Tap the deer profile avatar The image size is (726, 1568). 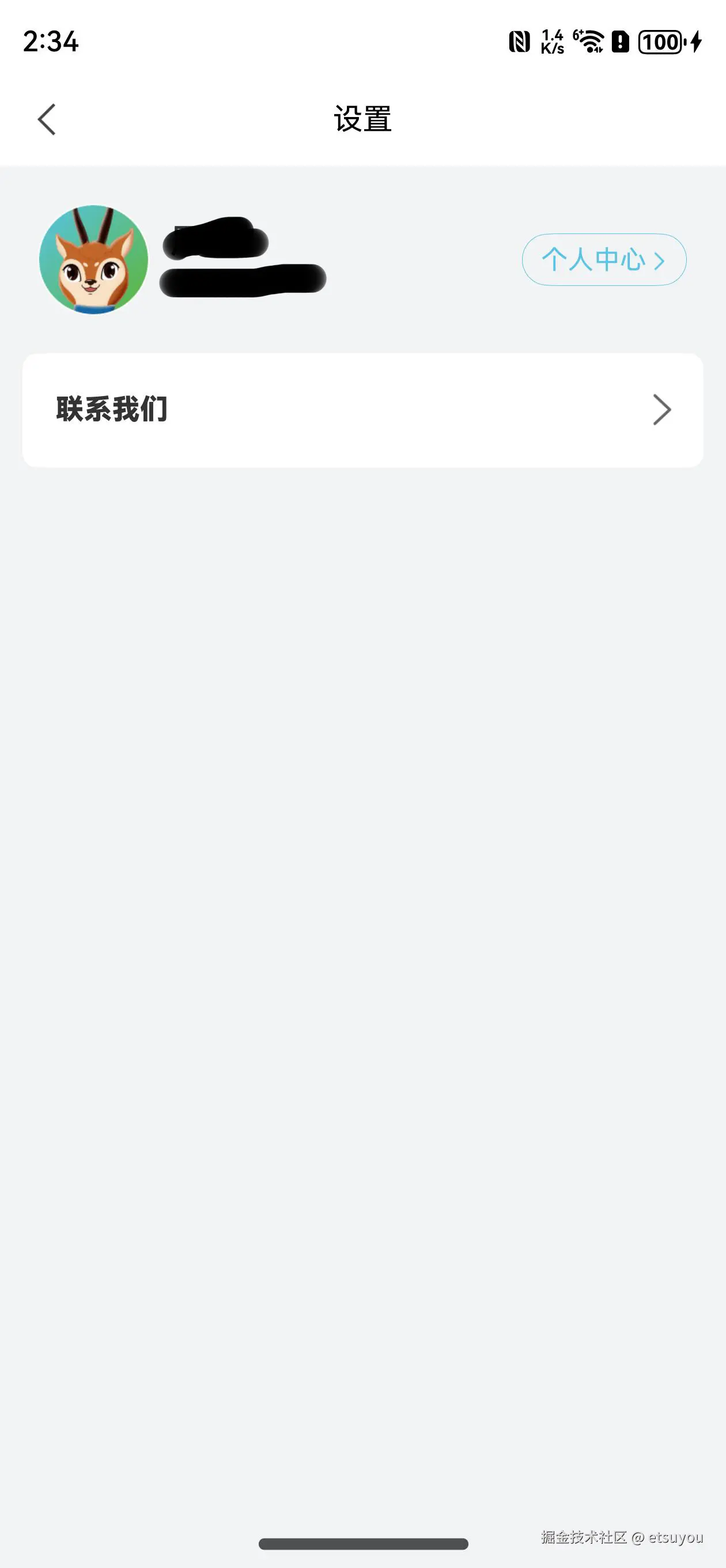(x=94, y=260)
